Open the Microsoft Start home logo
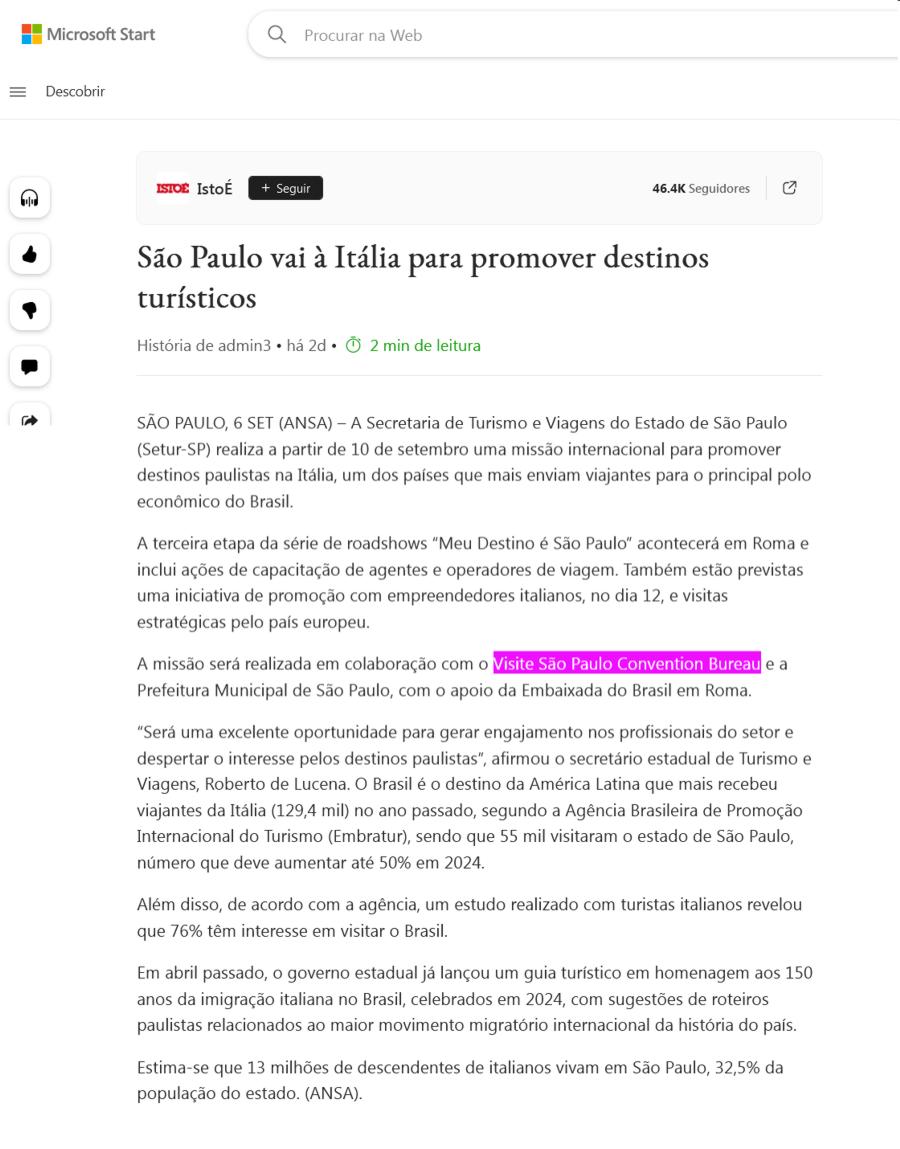The image size is (900, 1149). 88,35
